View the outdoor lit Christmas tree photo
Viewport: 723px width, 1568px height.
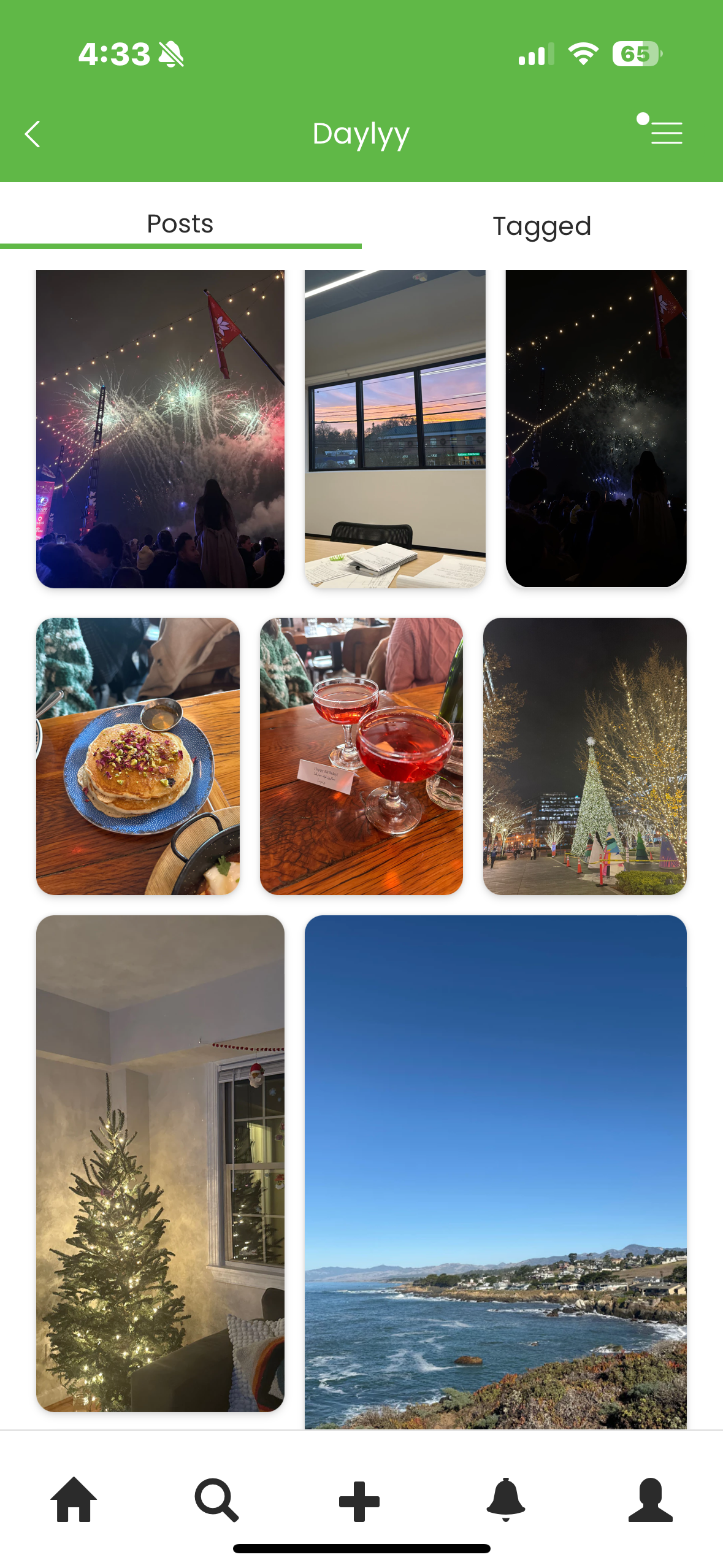point(585,756)
